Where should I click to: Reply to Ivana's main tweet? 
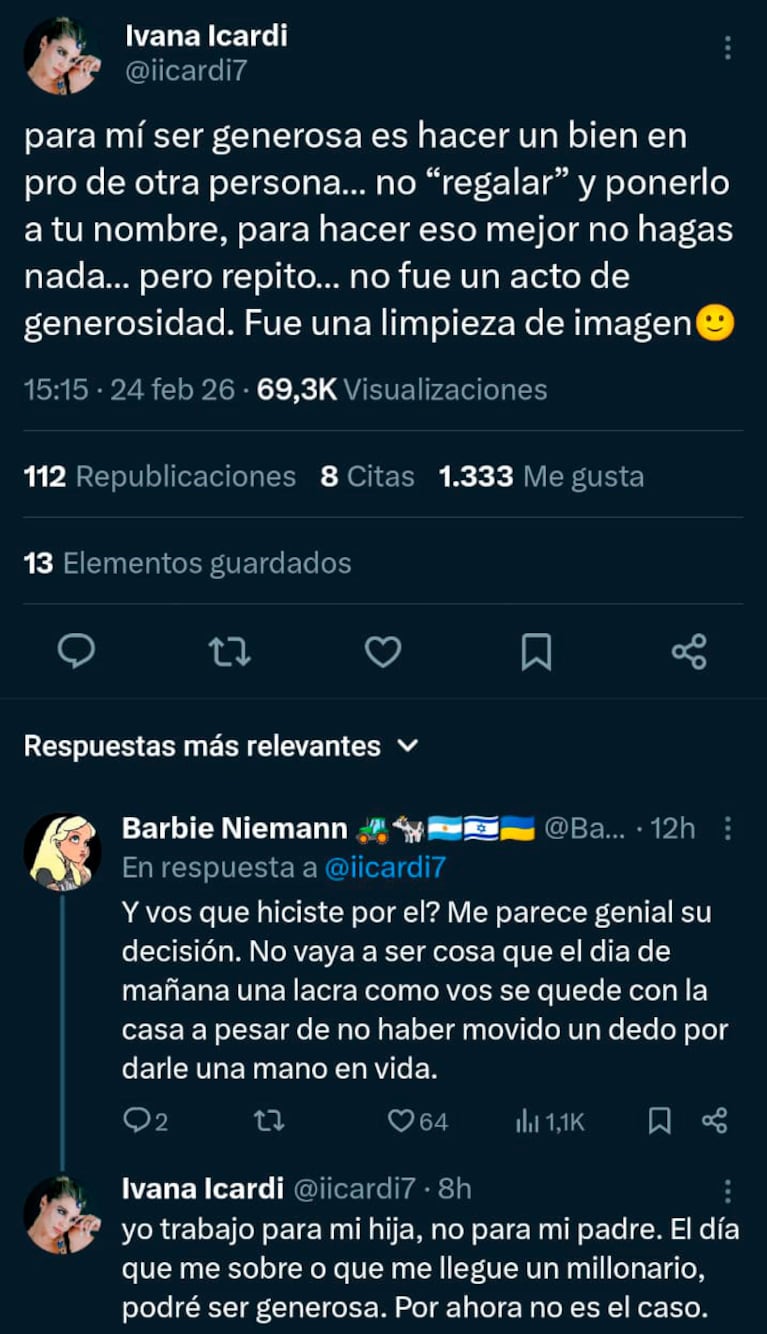77,652
